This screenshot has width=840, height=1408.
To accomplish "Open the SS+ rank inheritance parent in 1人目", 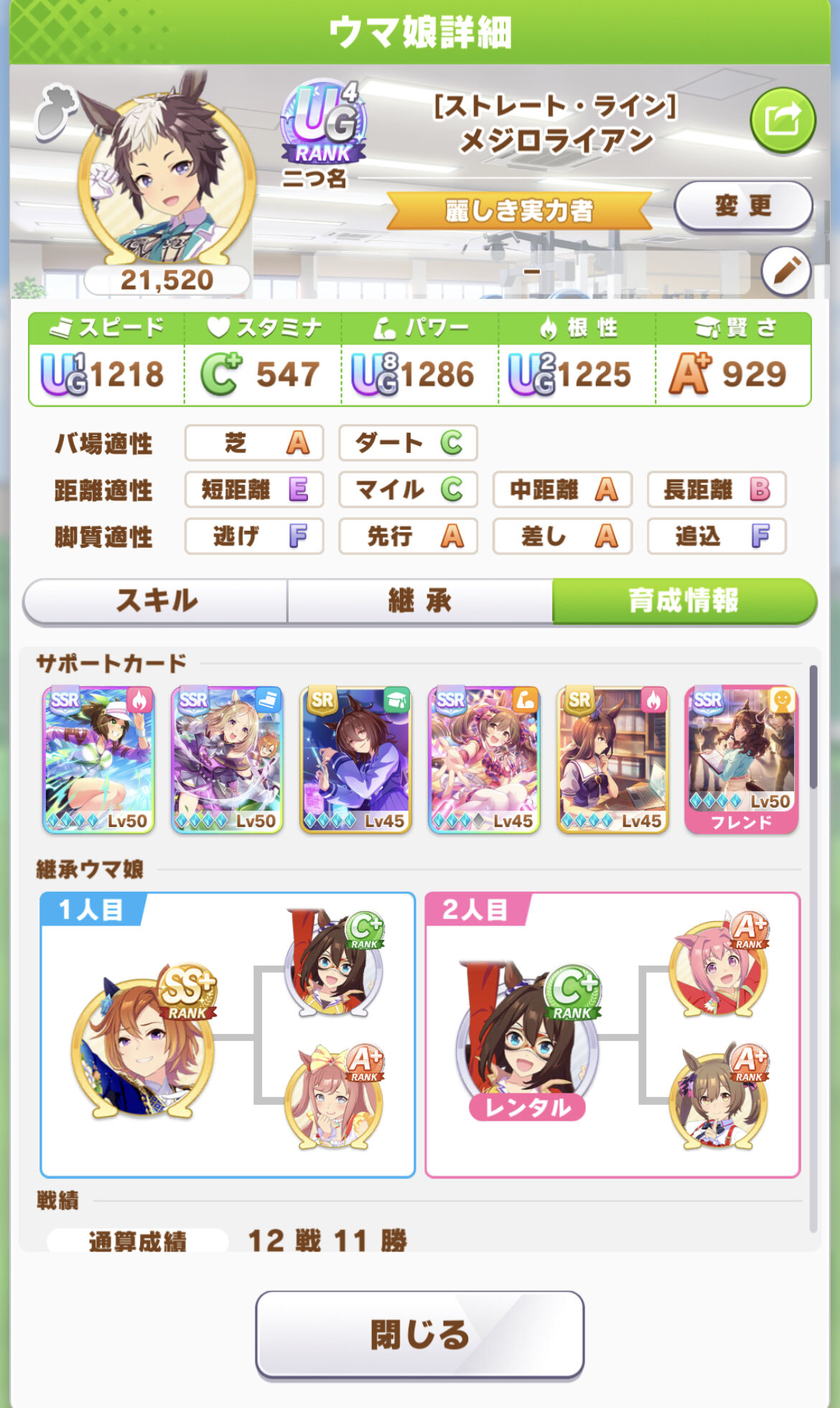I will (142, 1045).
